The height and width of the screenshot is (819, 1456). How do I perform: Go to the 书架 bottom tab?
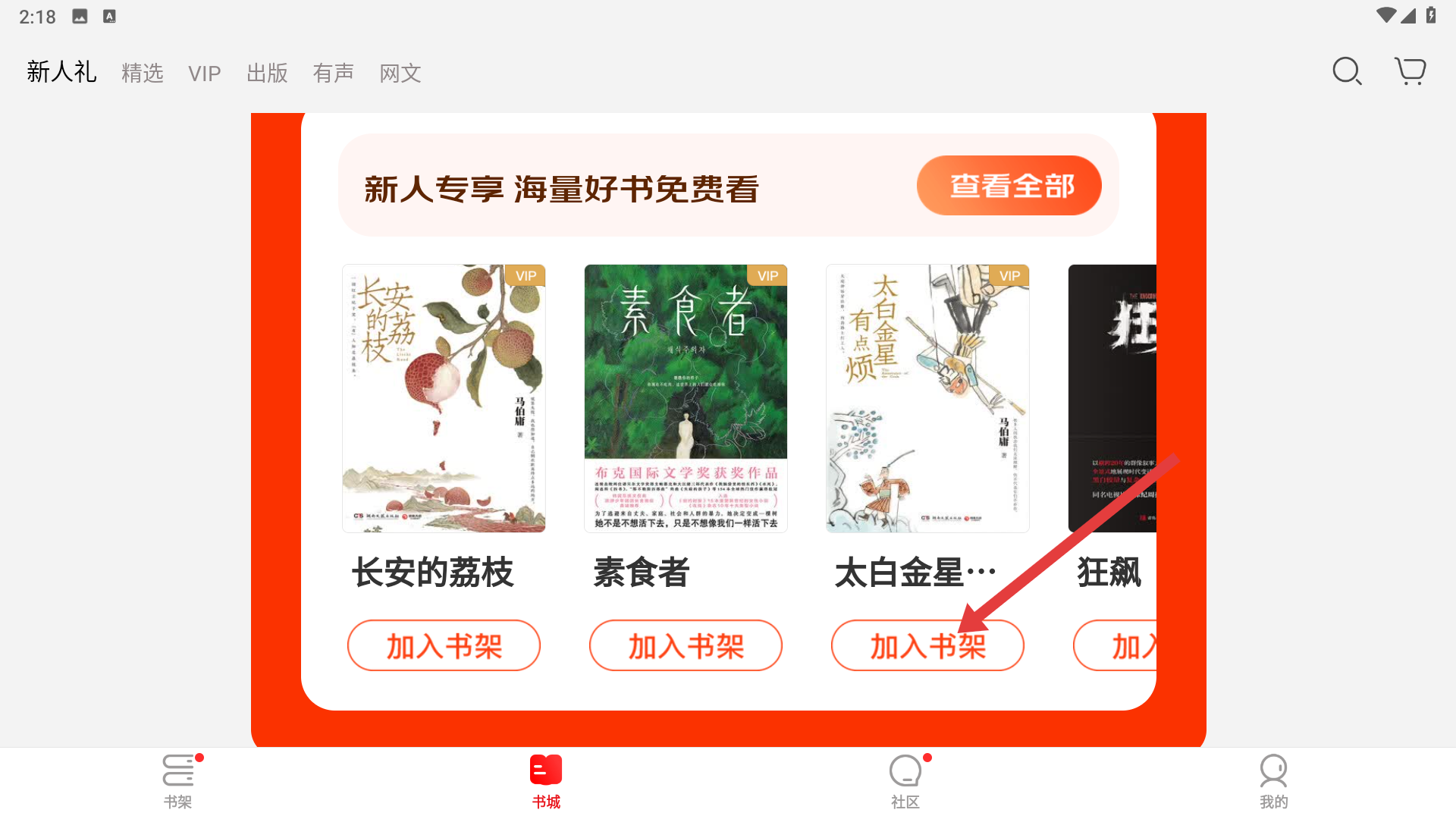click(x=178, y=781)
